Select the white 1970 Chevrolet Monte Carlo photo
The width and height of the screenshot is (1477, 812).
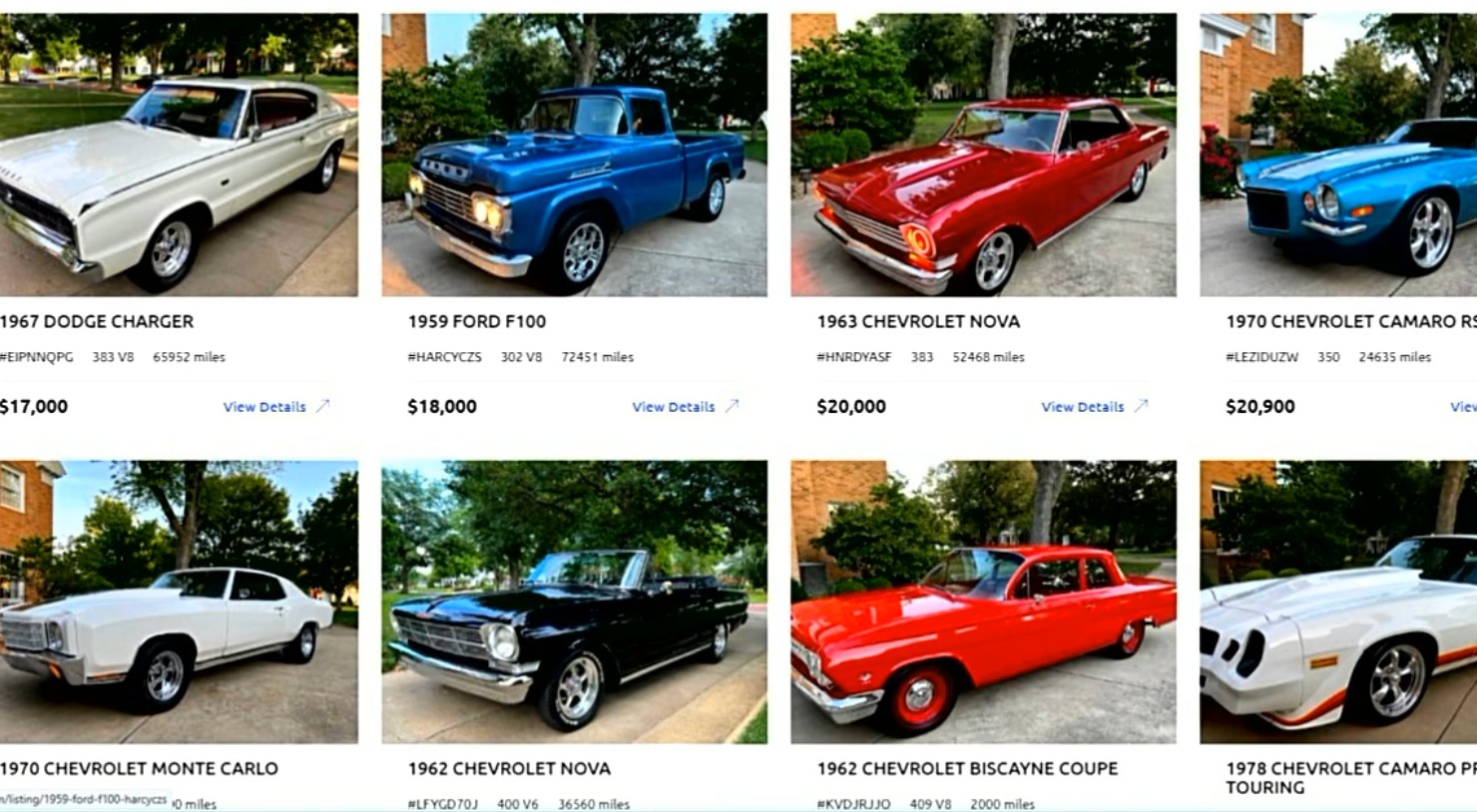tap(178, 602)
